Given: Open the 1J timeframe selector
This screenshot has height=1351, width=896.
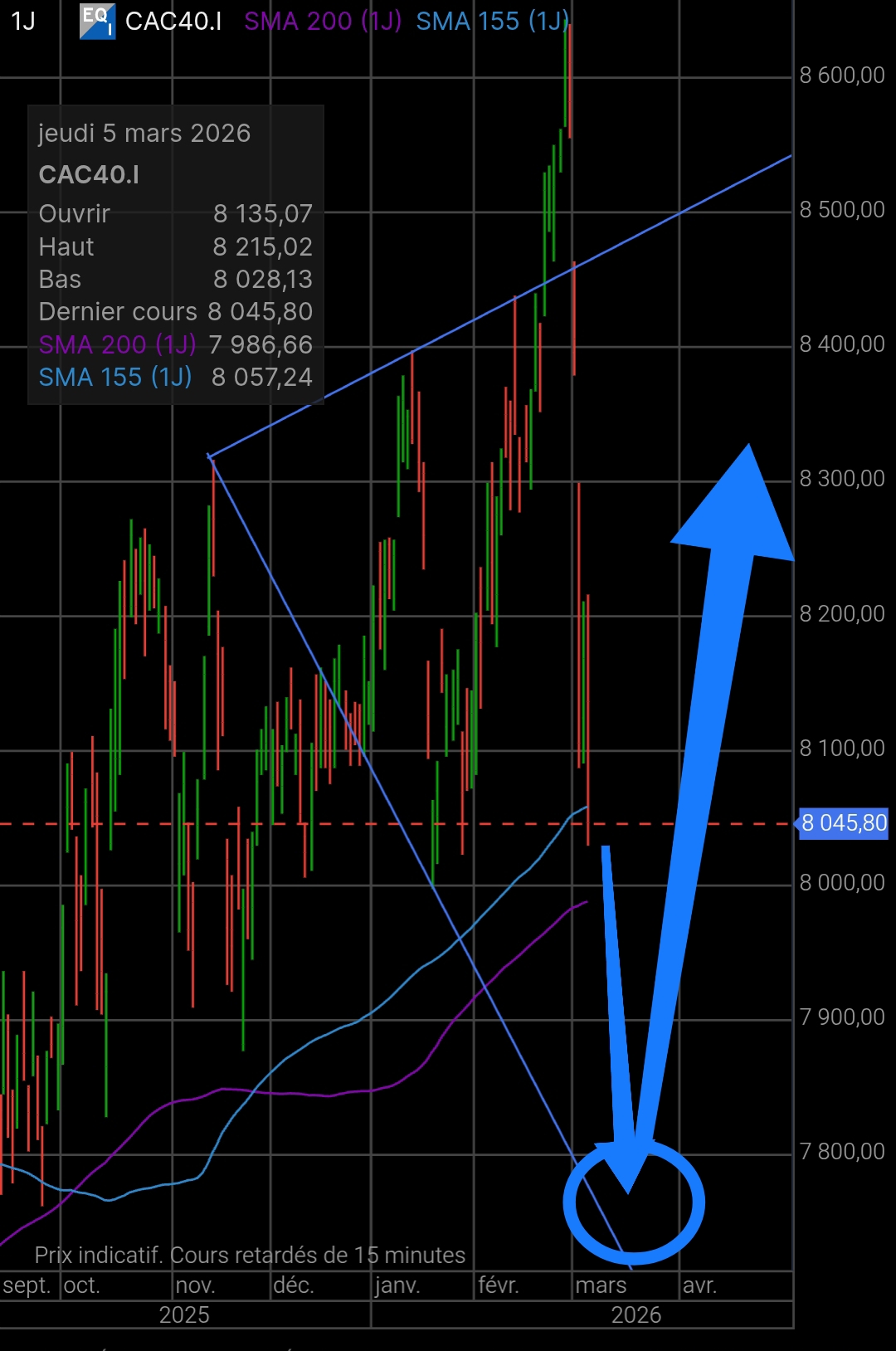Looking at the screenshot, I should (23, 22).
